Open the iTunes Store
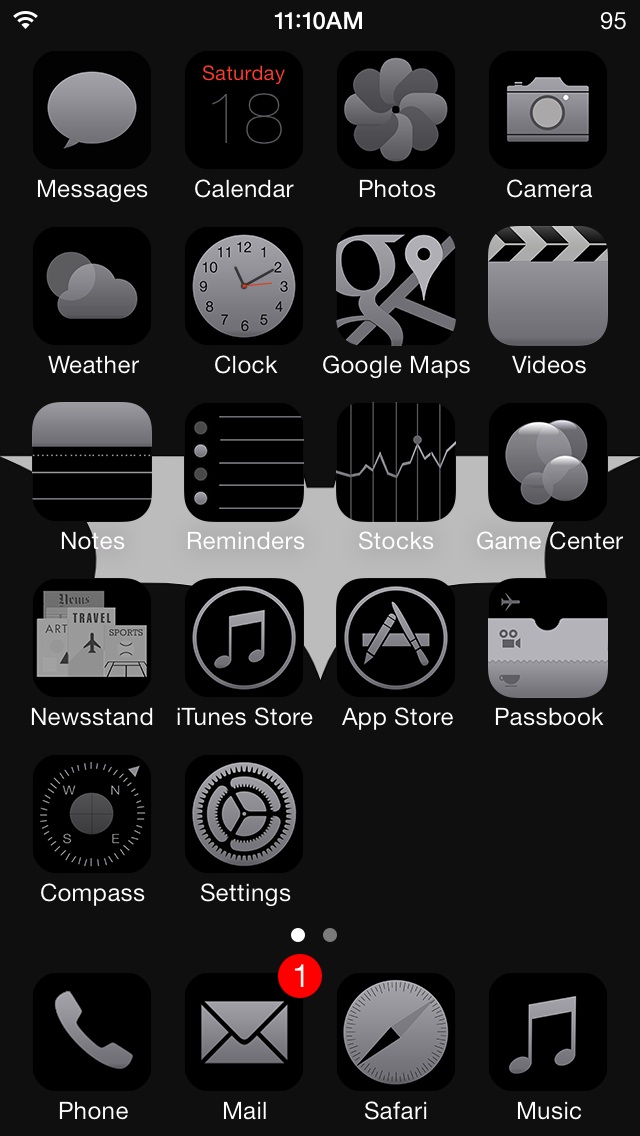The width and height of the screenshot is (640, 1136). coord(244,638)
